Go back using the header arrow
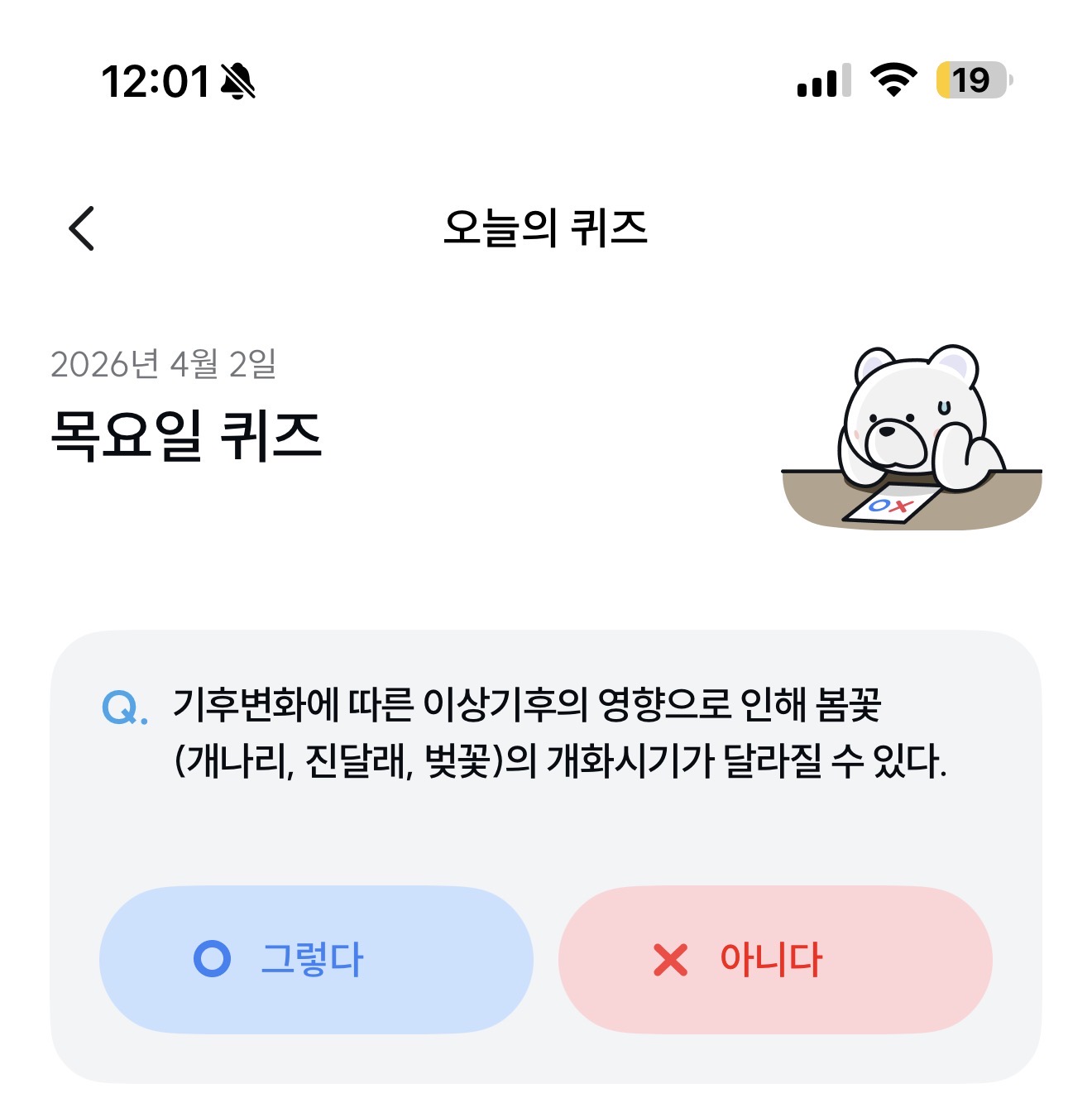The image size is (1092, 1103). 82,228
